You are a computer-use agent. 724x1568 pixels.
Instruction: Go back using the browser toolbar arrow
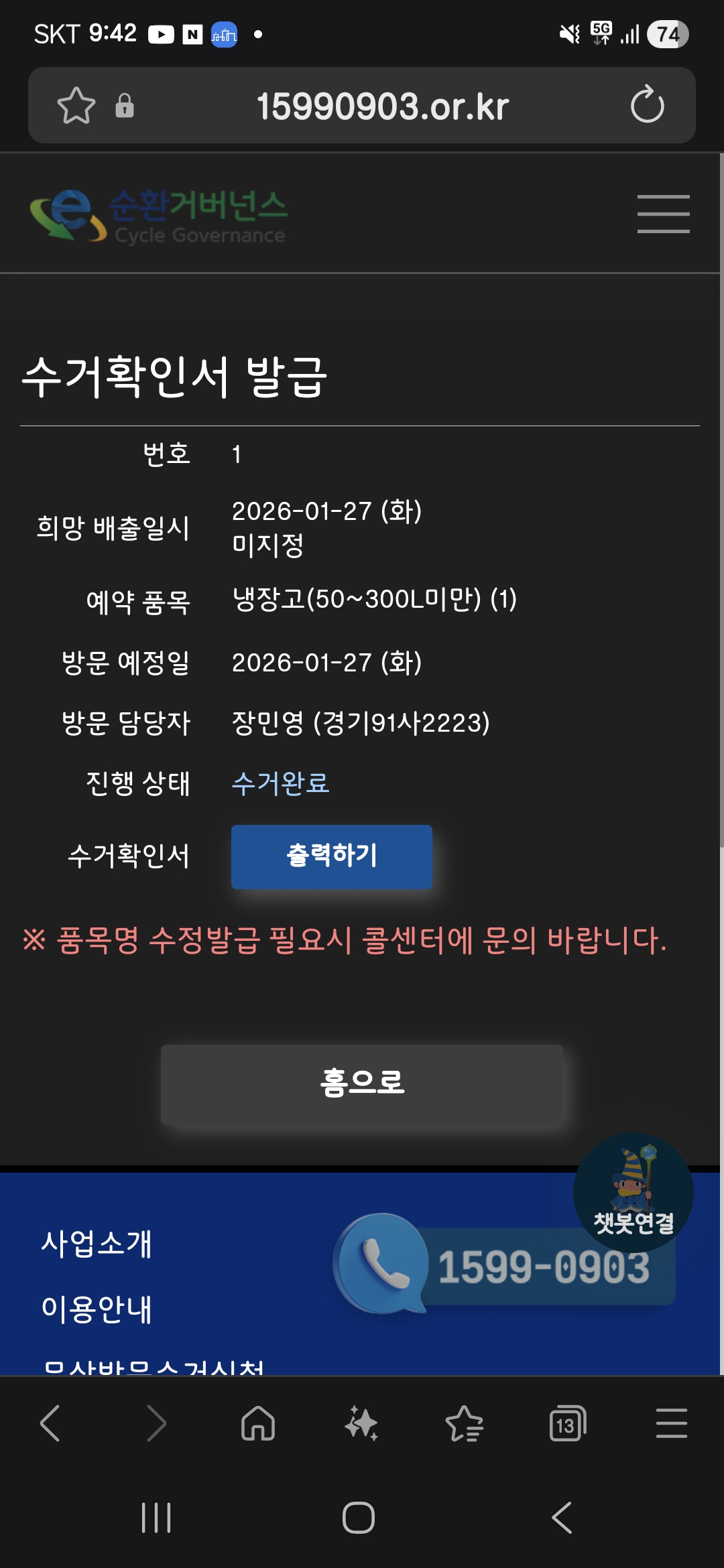50,1423
